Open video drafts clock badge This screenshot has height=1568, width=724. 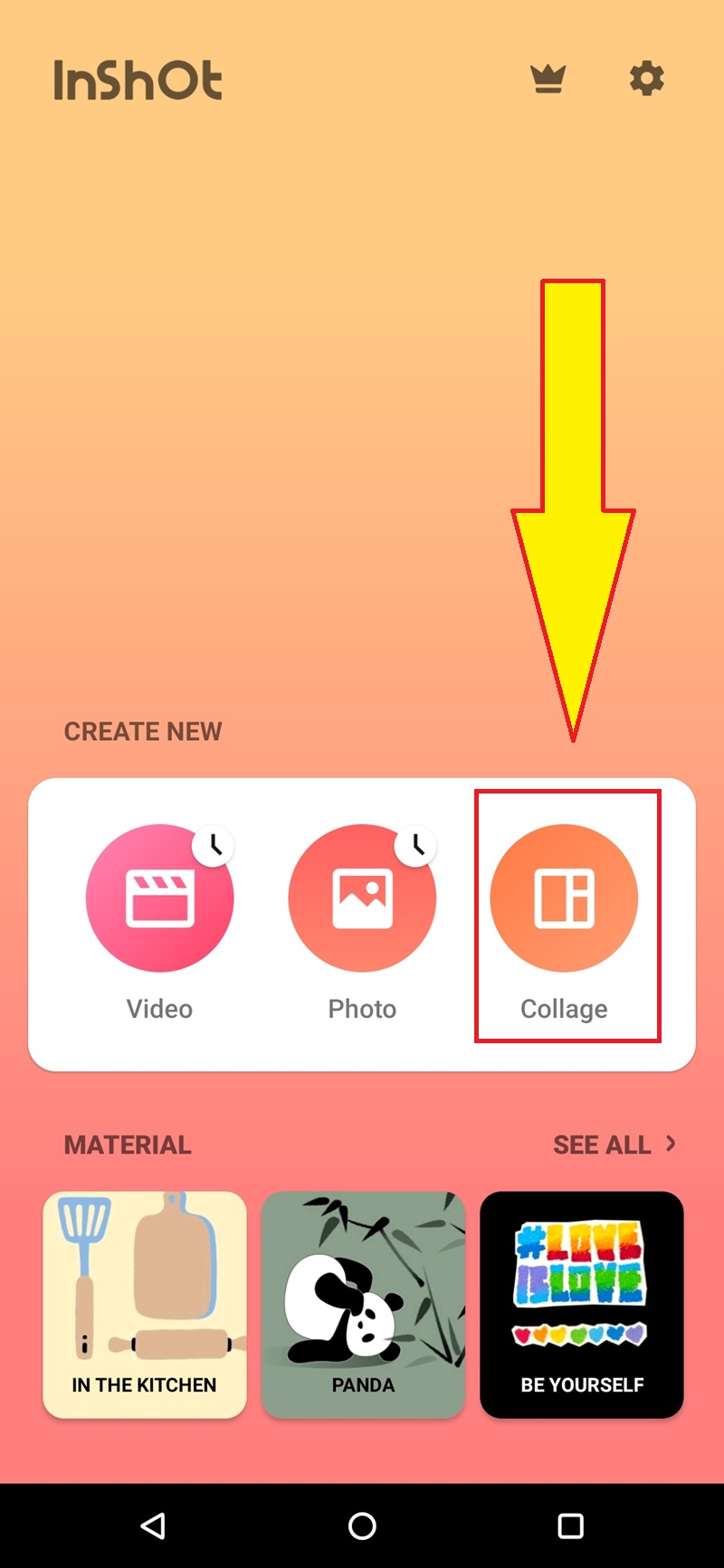[214, 844]
